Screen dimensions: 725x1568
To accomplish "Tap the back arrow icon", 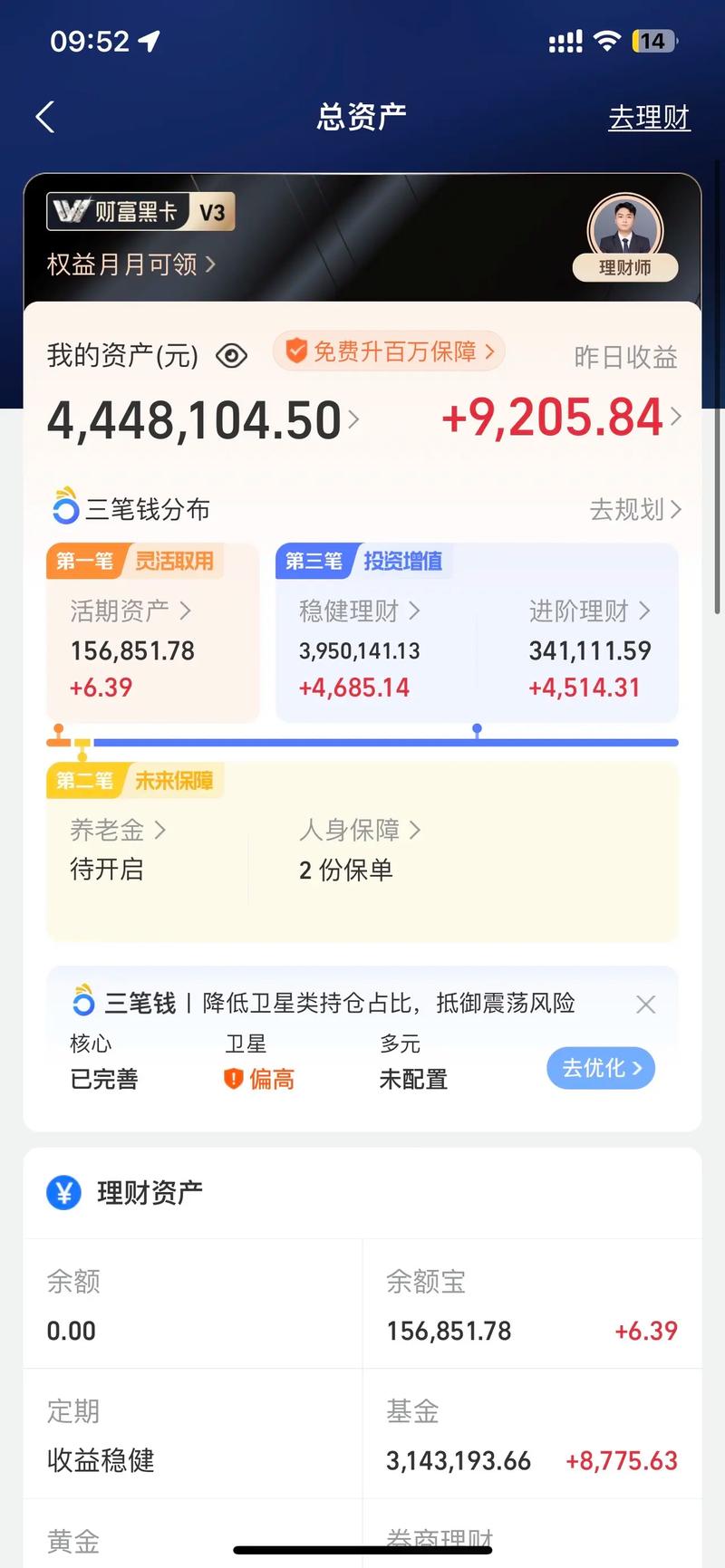I will pos(43,117).
